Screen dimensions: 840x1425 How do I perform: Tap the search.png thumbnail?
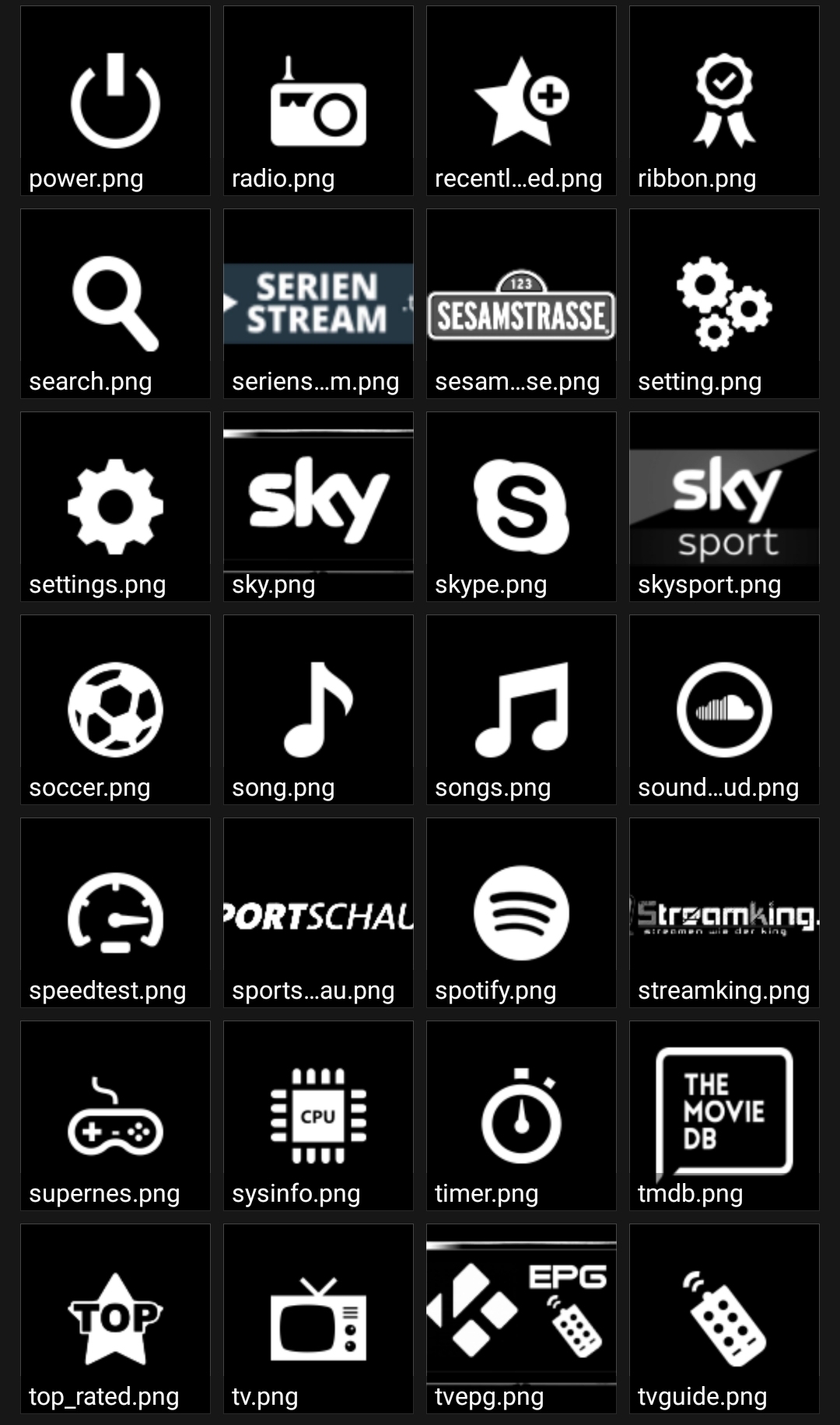[115, 303]
